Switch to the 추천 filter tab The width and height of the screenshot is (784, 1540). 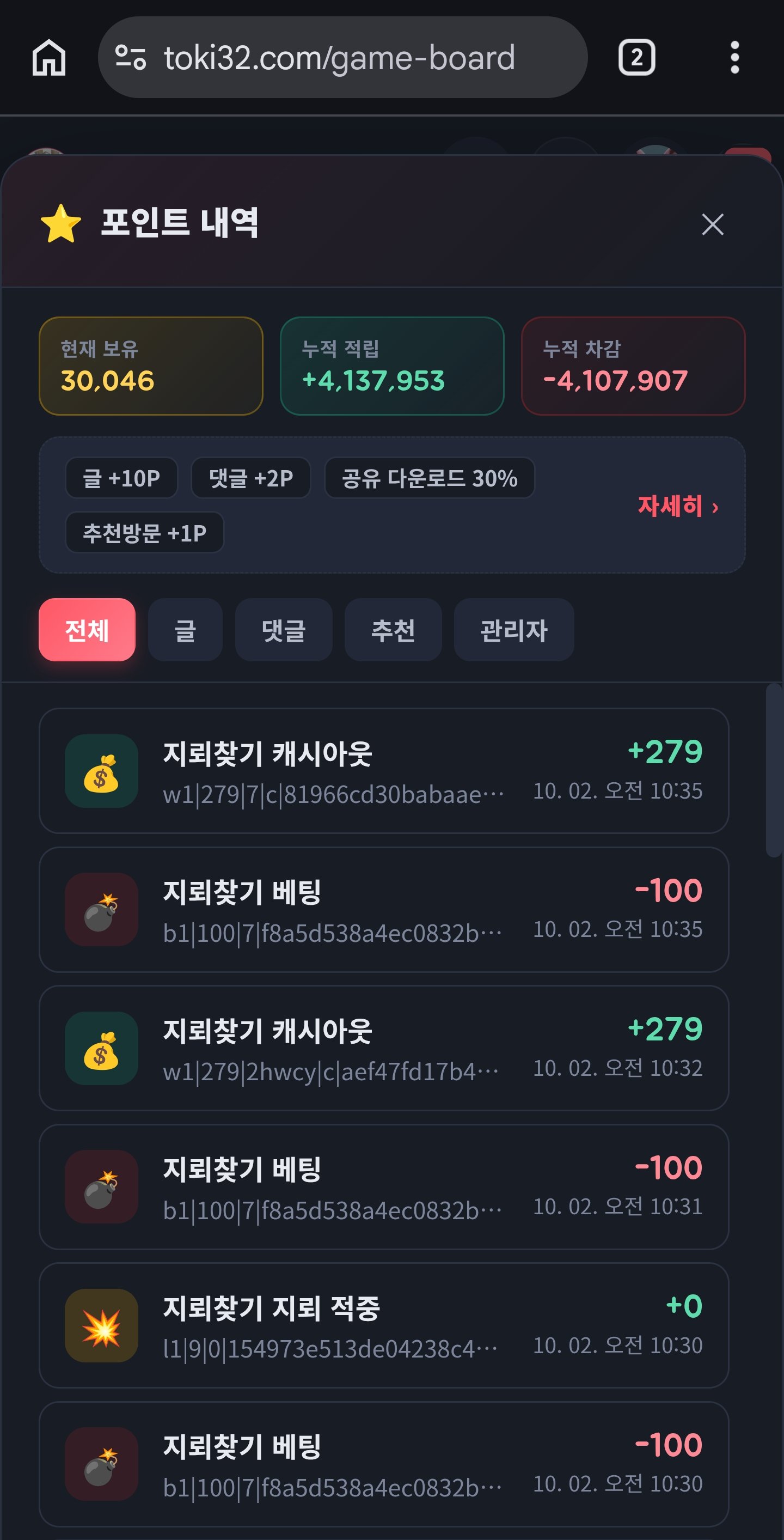pyautogui.click(x=393, y=630)
